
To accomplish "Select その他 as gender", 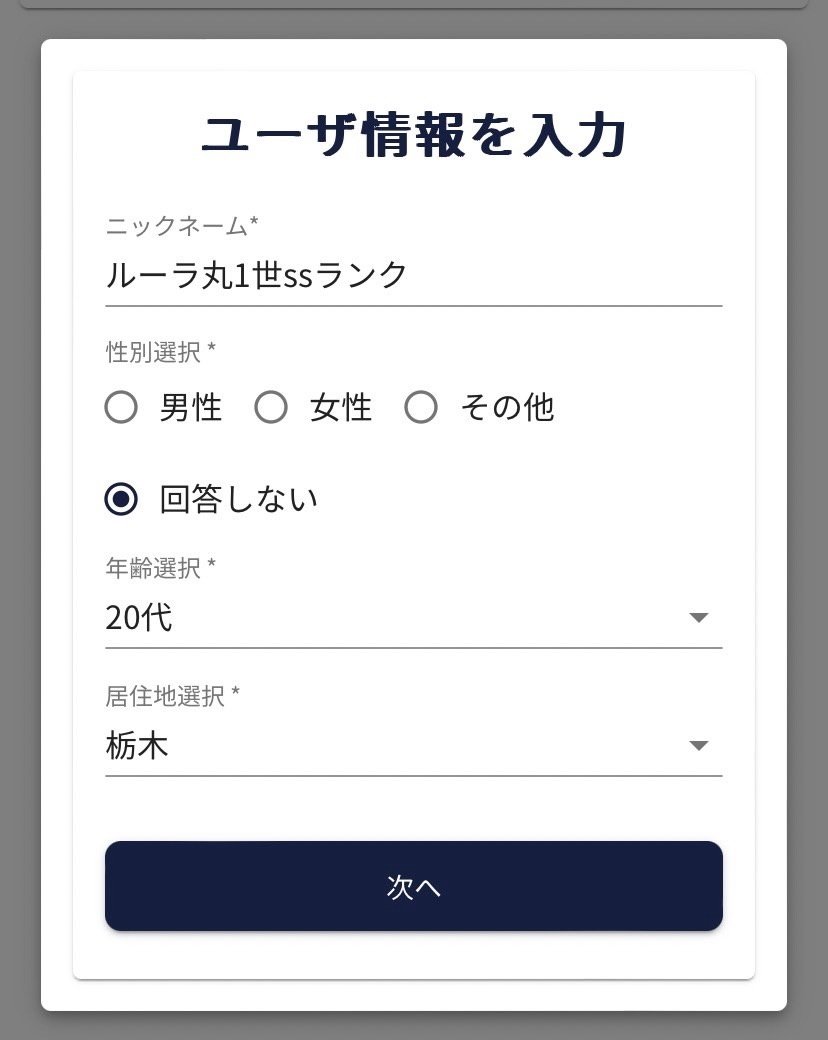I will pyautogui.click(x=421, y=407).
